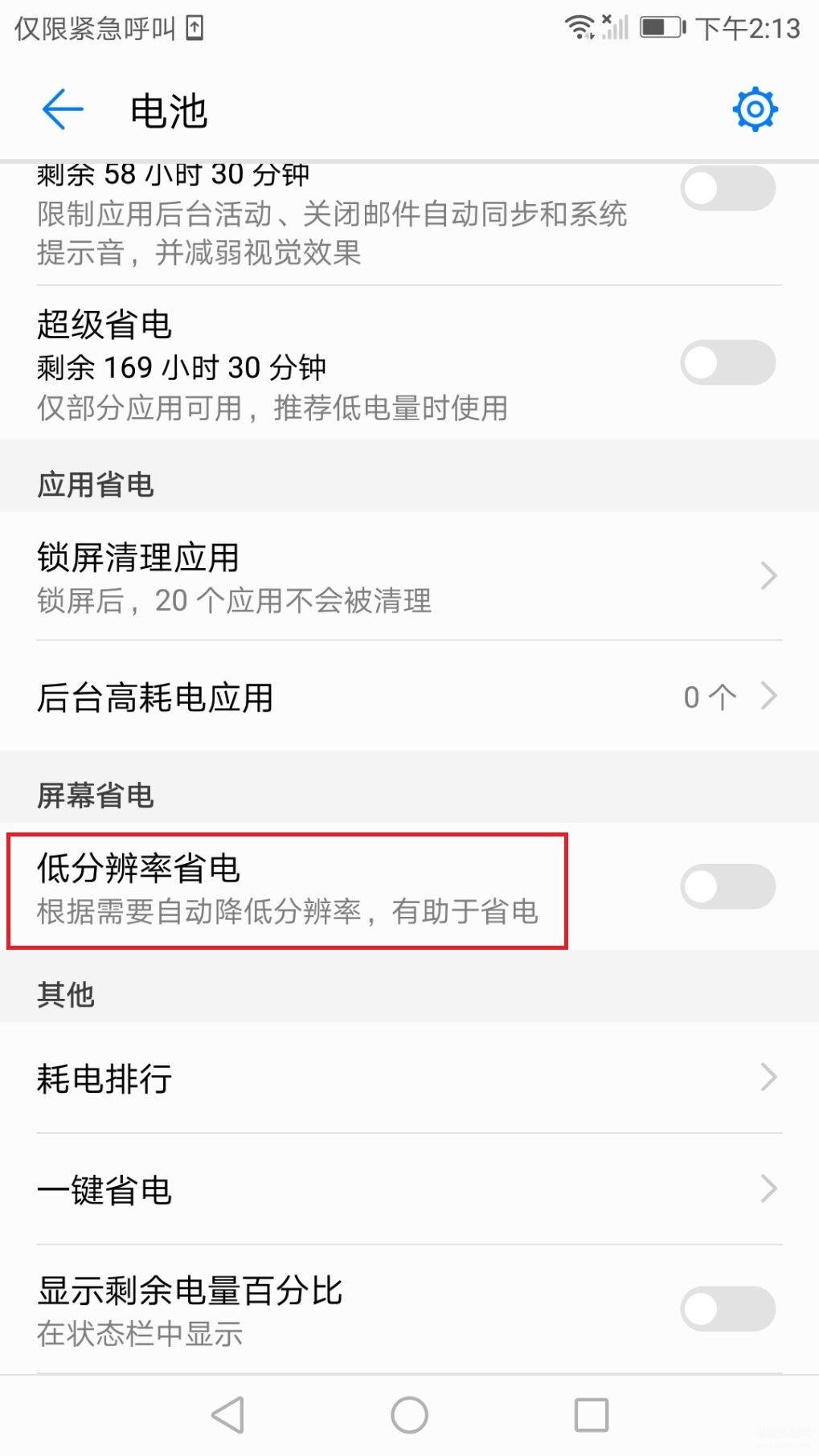Turn on 低分辨率省电 switch
The height and width of the screenshot is (1456, 819).
[727, 886]
